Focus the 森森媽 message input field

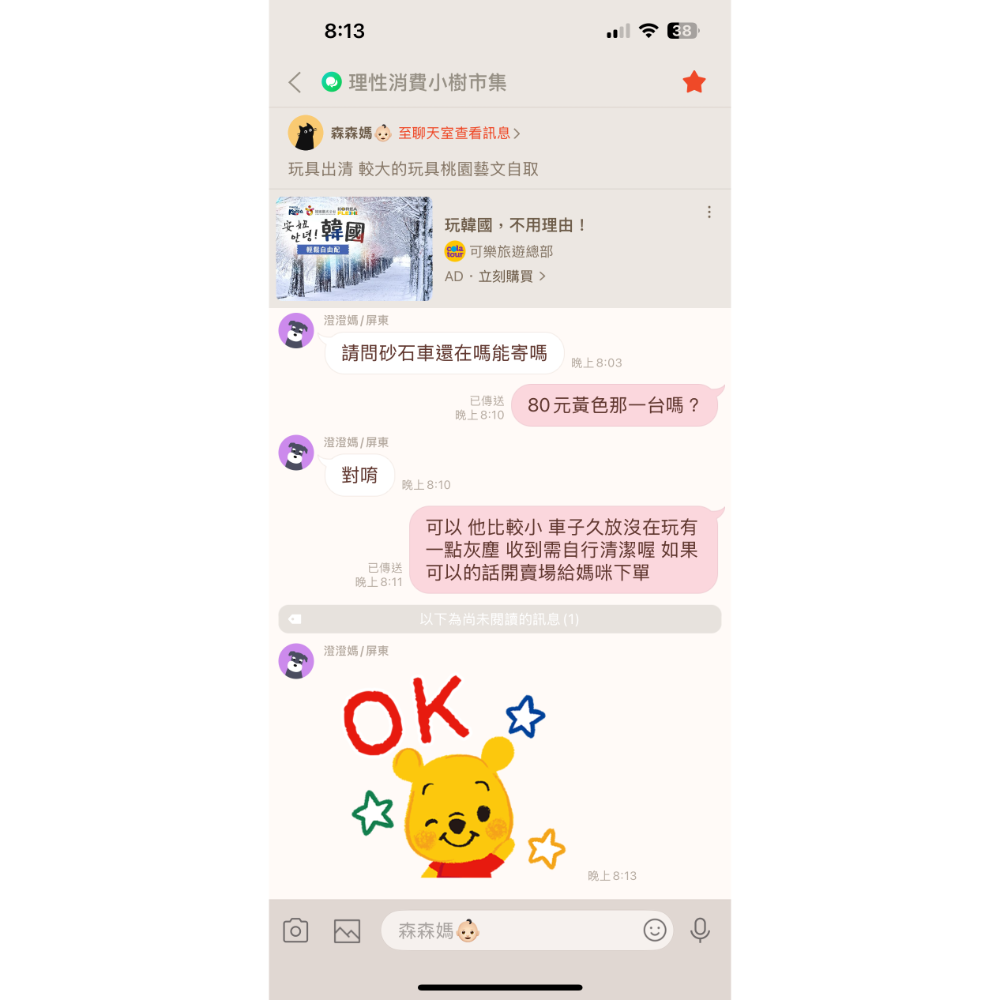tap(510, 931)
